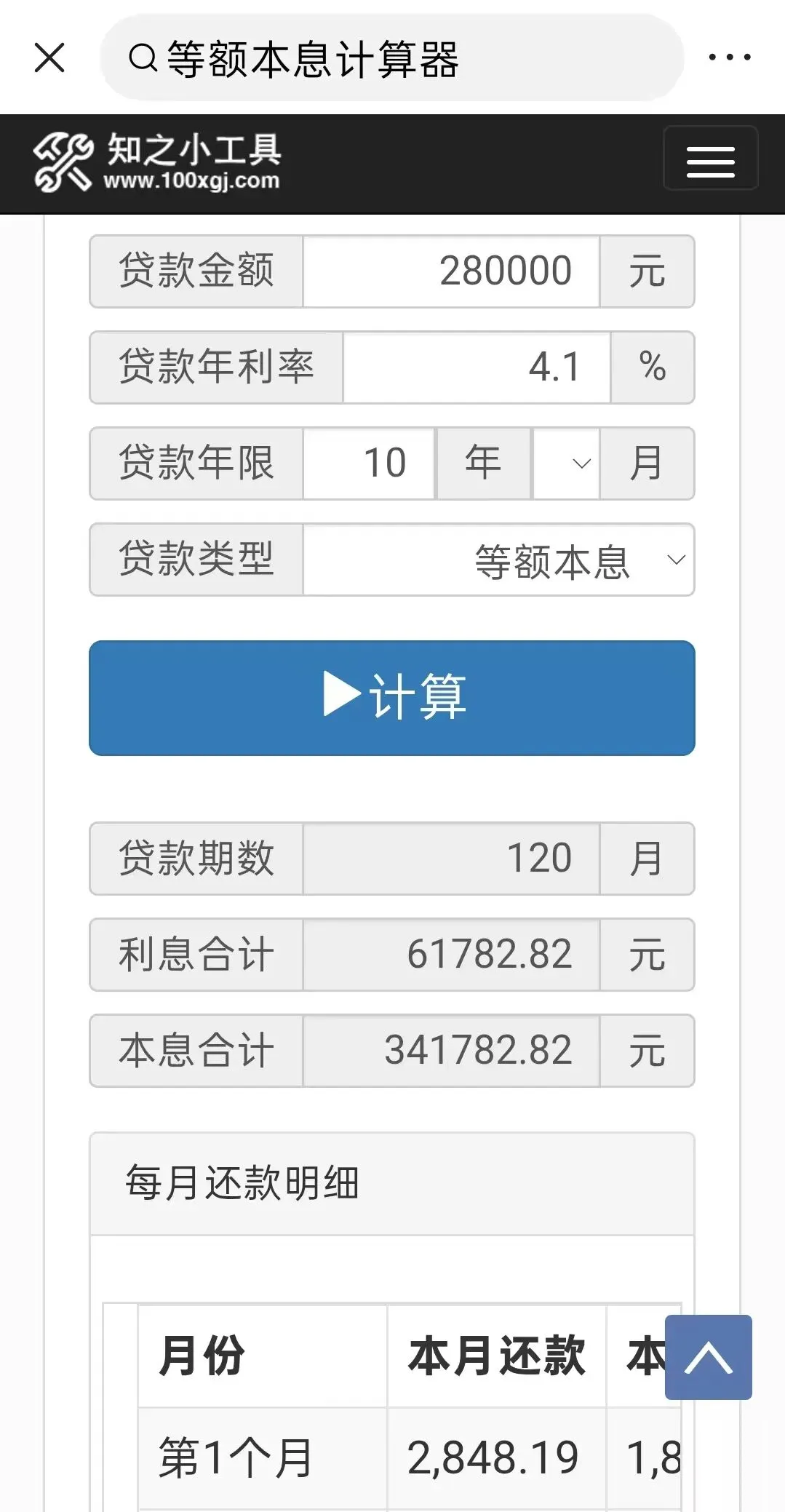Edit the 贷款年限 years field showing 10
This screenshot has height=1512, width=785.
[x=369, y=463]
